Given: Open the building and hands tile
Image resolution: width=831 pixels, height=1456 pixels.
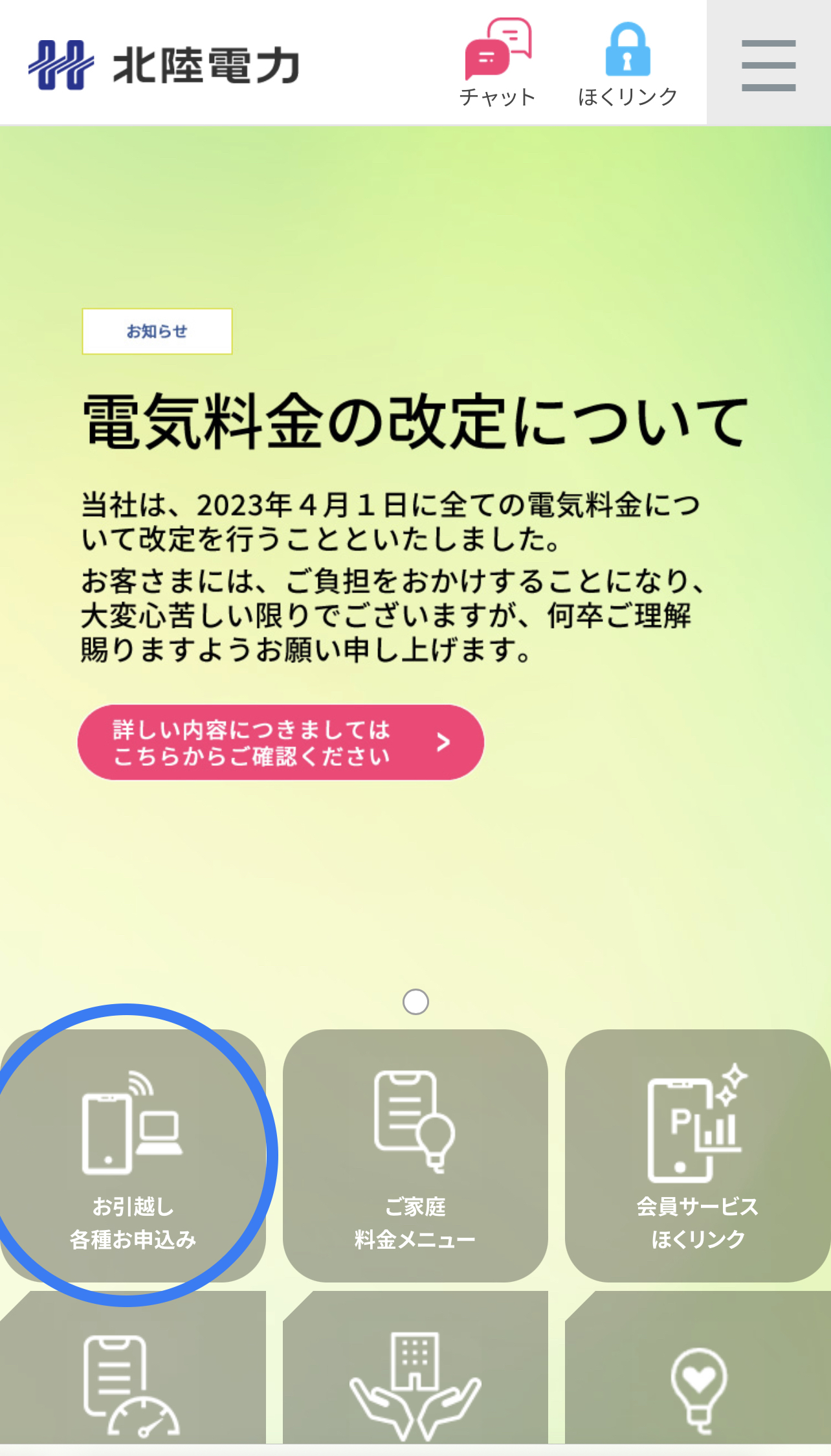Looking at the screenshot, I should (x=415, y=1379).
